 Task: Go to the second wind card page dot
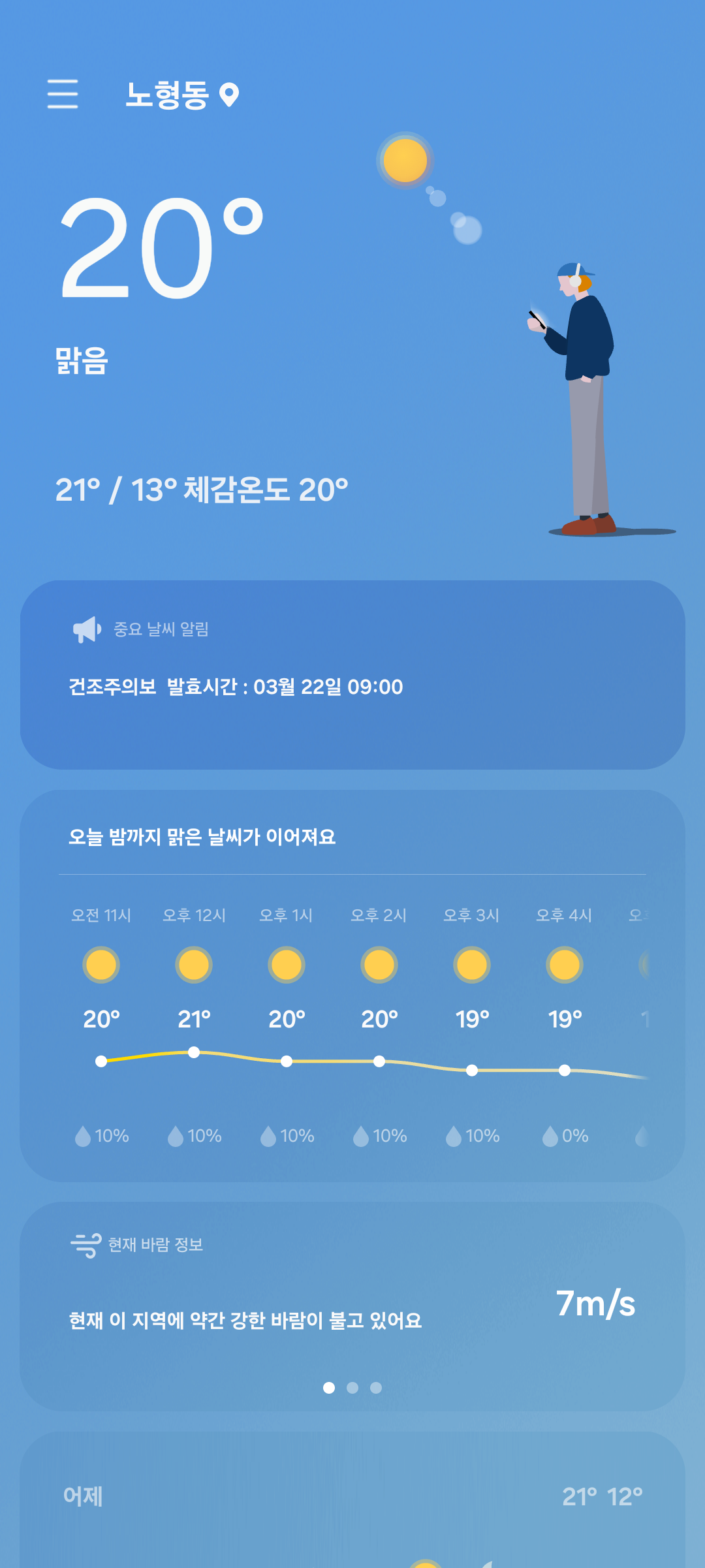pos(352,1388)
